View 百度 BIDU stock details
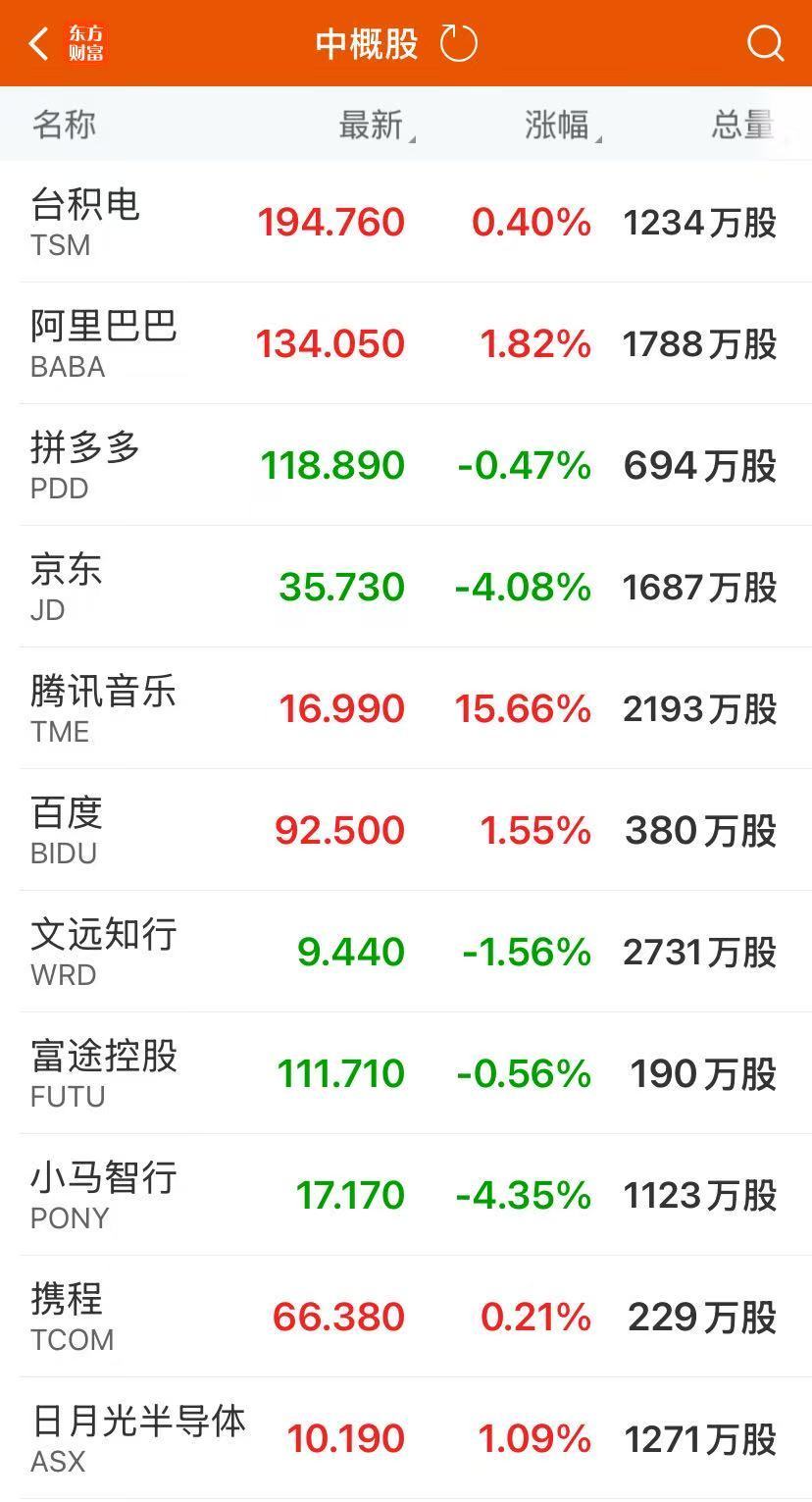Screen dimensions: 812x1502 pyautogui.click(x=406, y=830)
